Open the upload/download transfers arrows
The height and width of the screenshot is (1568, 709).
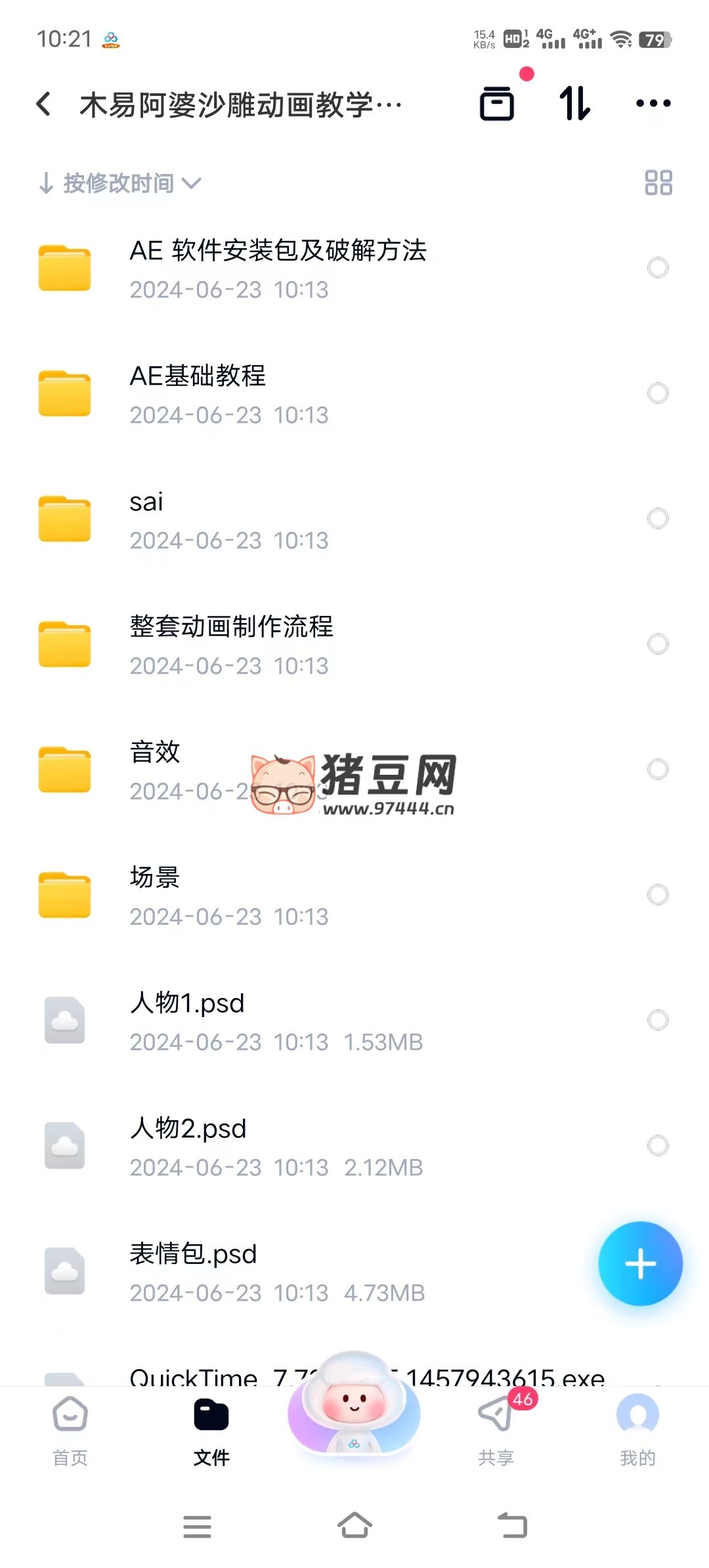click(x=575, y=104)
